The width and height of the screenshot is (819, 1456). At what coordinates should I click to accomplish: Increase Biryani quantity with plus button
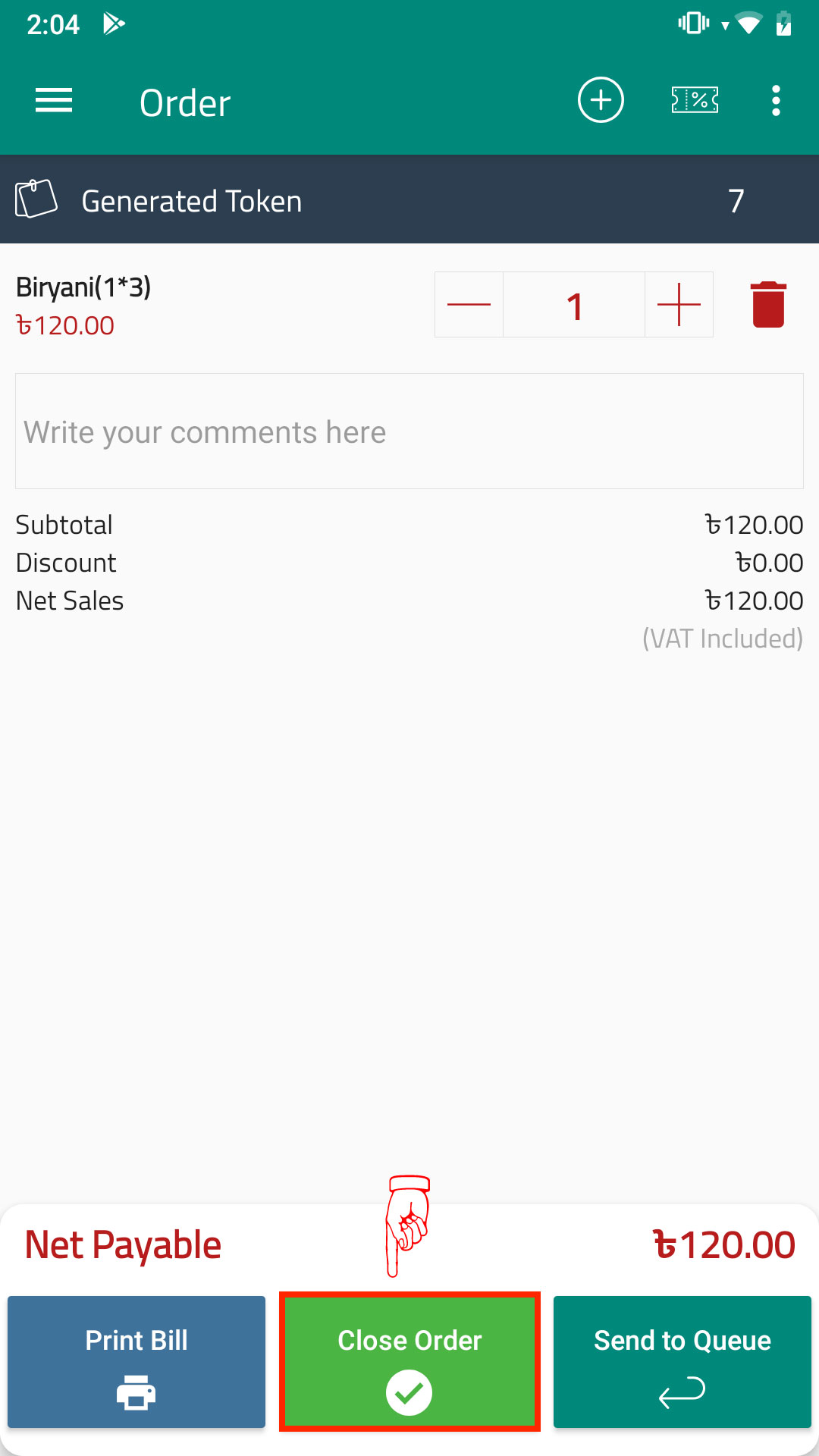tap(679, 305)
